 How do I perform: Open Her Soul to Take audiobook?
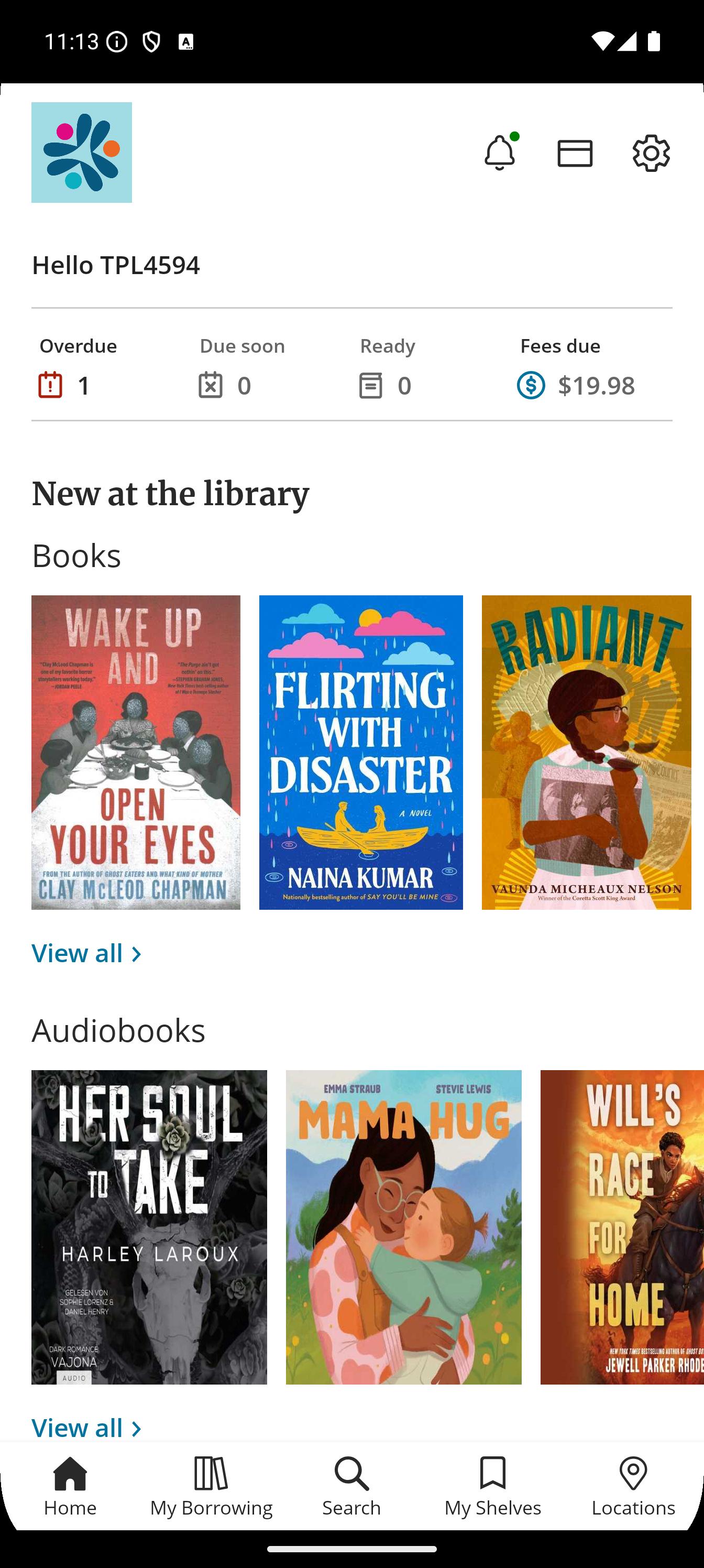pos(149,1226)
